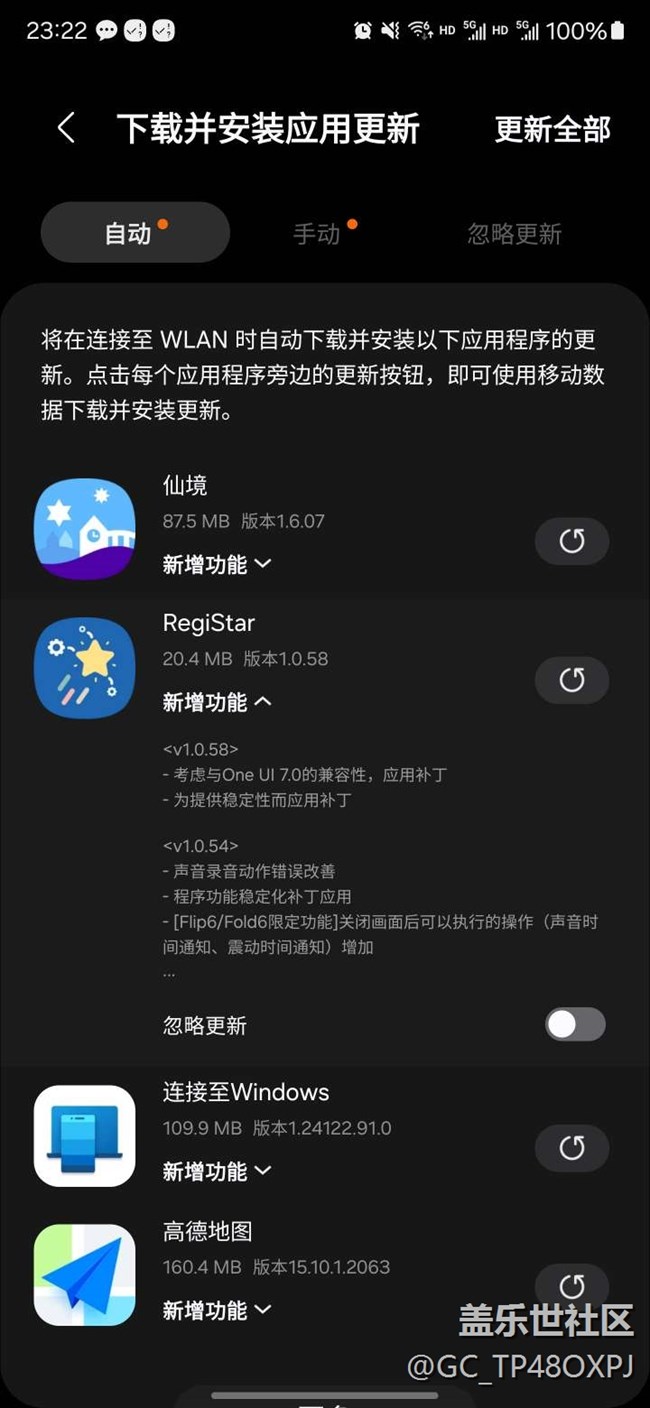Switch to the 手动 tab
Image resolution: width=650 pixels, height=1408 pixels.
pyautogui.click(x=318, y=234)
